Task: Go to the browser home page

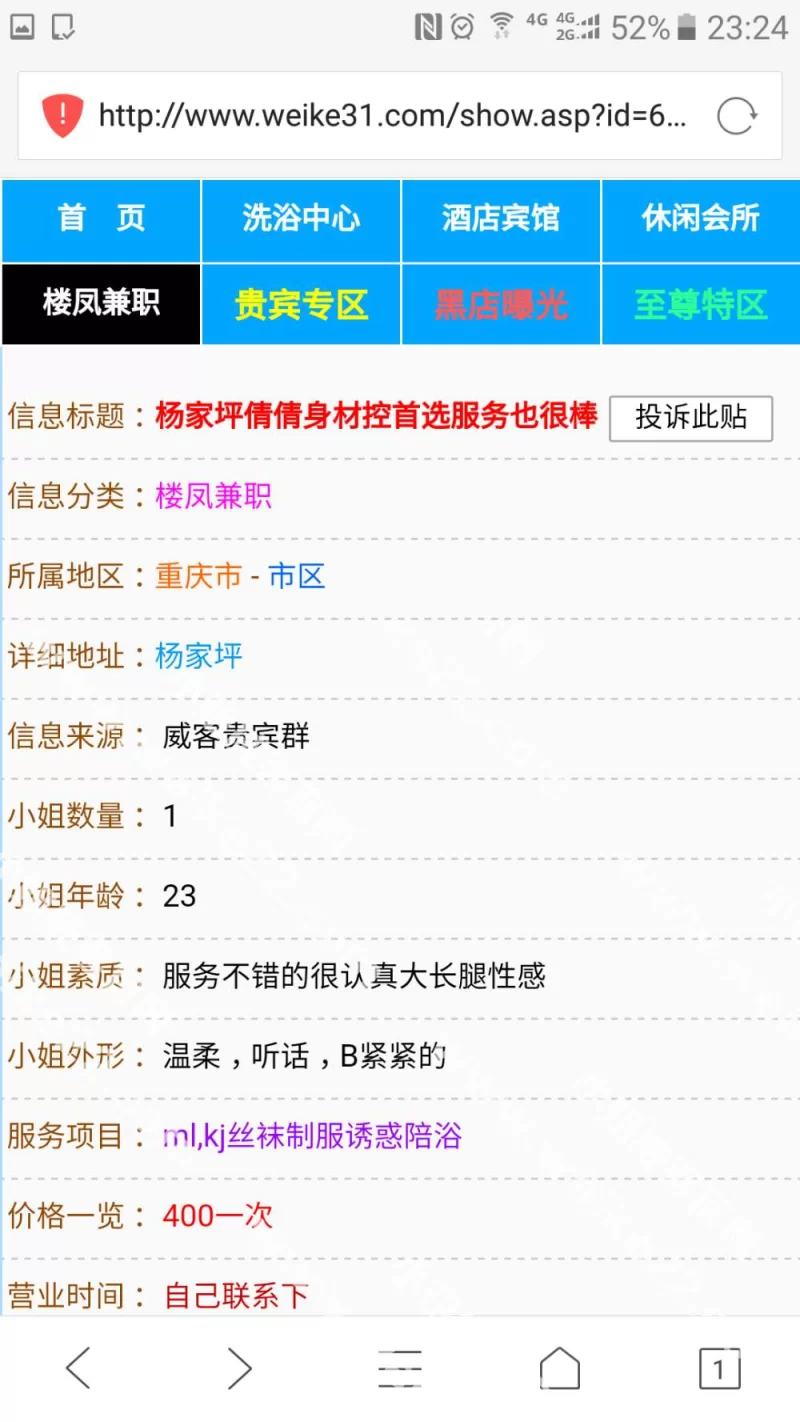Action: pyautogui.click(x=560, y=1368)
